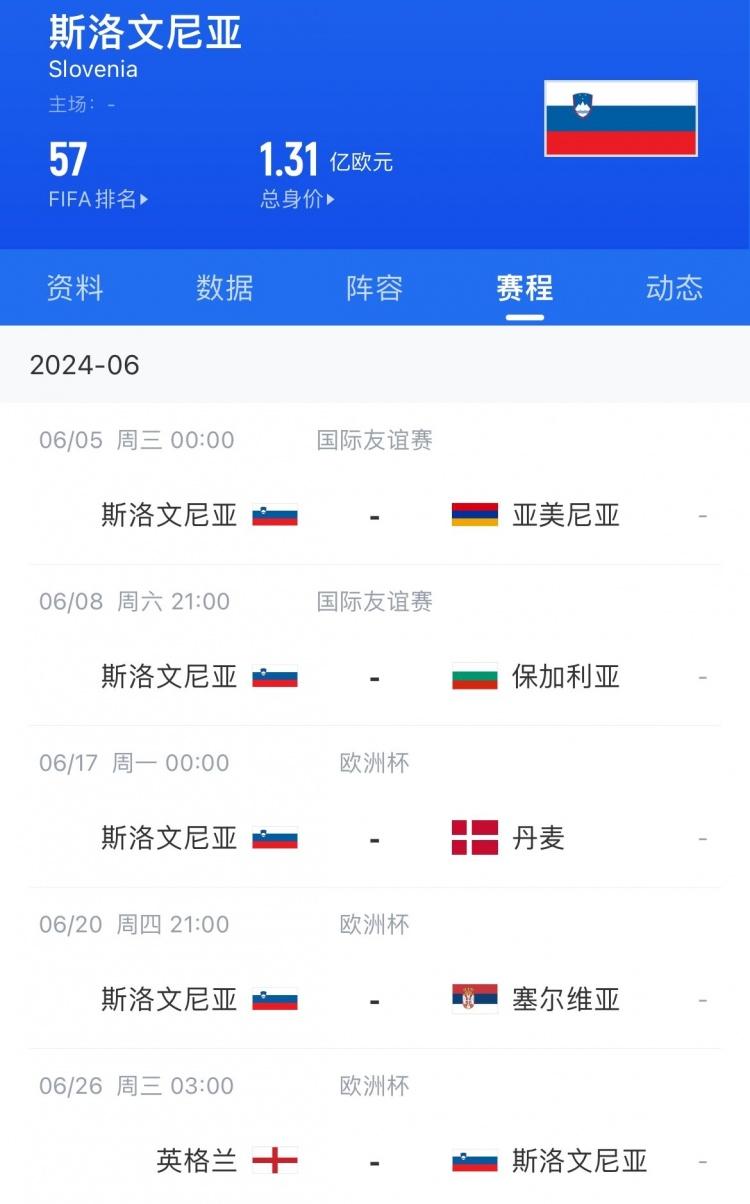Switch to the 数据 tab

(x=224, y=288)
